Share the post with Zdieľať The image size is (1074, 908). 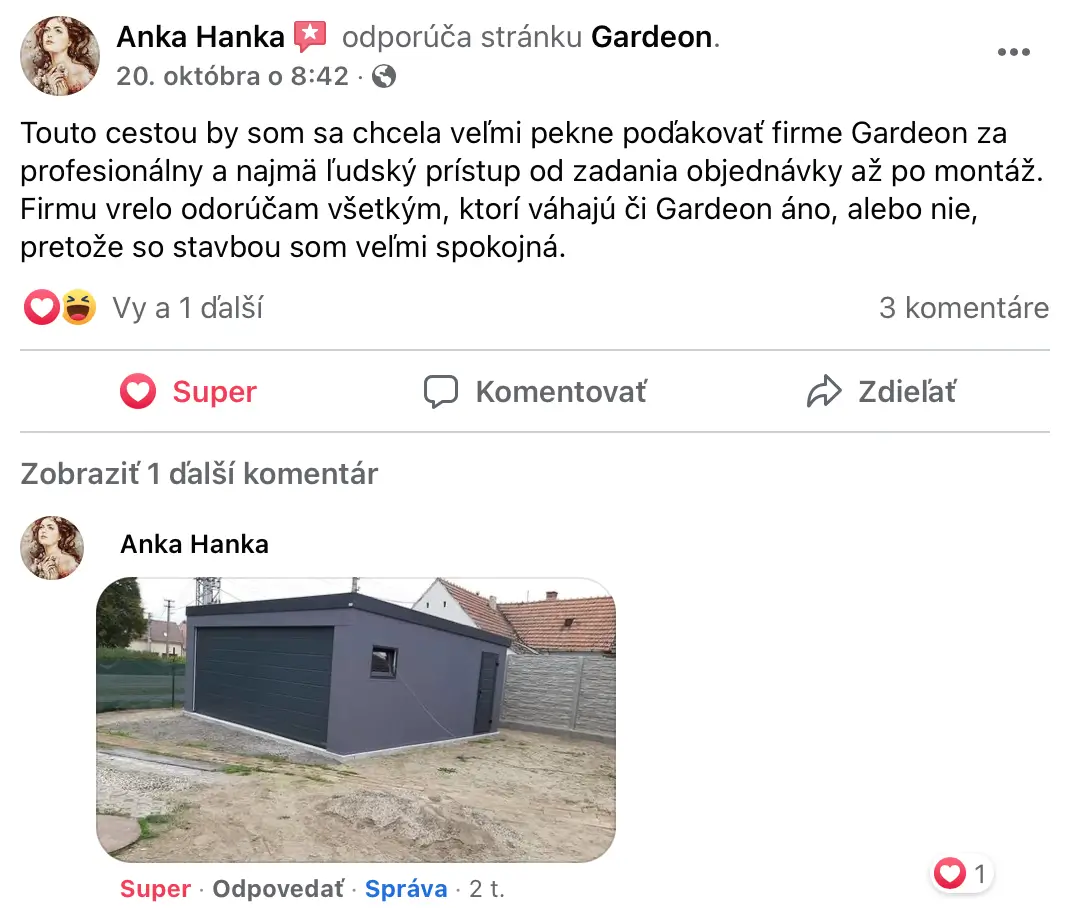[881, 392]
